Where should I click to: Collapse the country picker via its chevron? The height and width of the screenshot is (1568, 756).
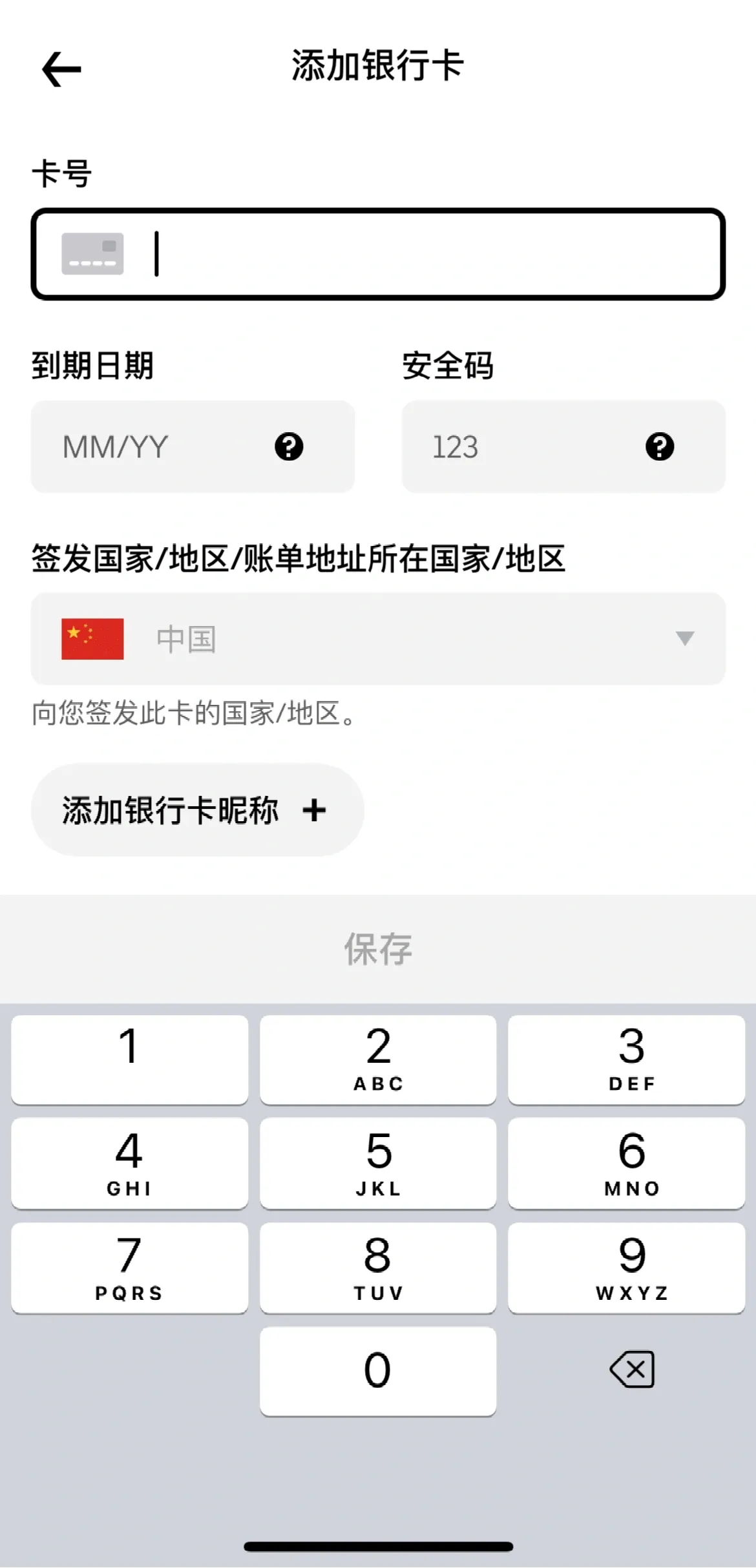tap(685, 639)
